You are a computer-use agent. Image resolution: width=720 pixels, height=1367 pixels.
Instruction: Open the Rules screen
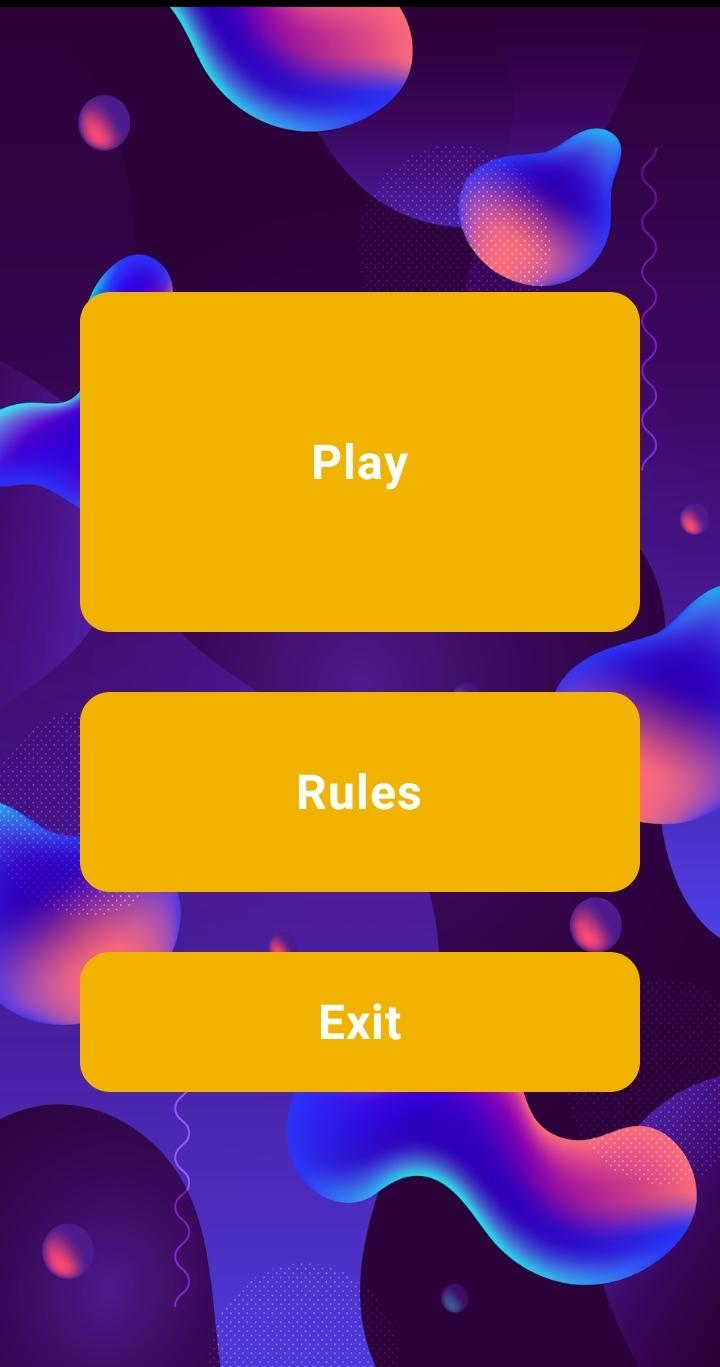tap(360, 792)
